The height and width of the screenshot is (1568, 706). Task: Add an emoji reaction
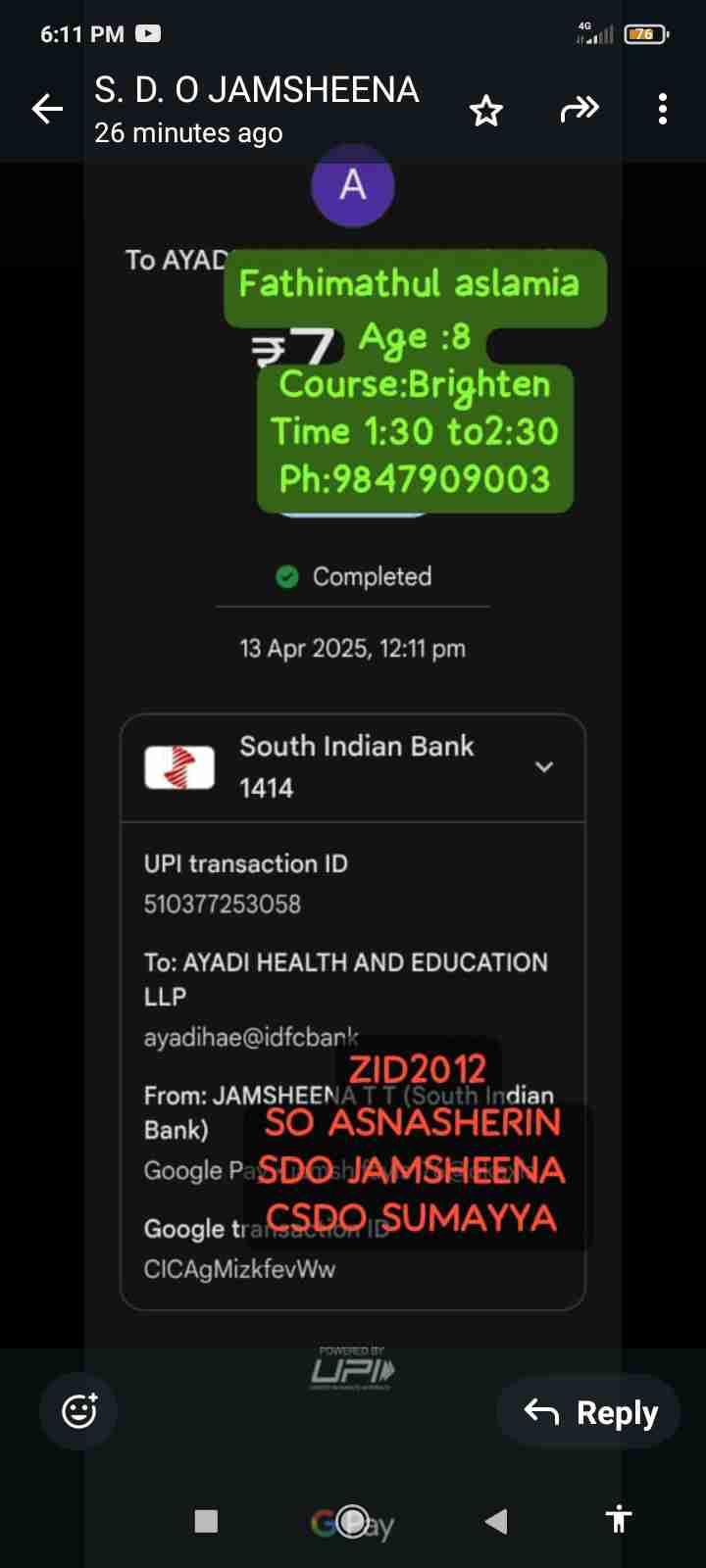79,1411
